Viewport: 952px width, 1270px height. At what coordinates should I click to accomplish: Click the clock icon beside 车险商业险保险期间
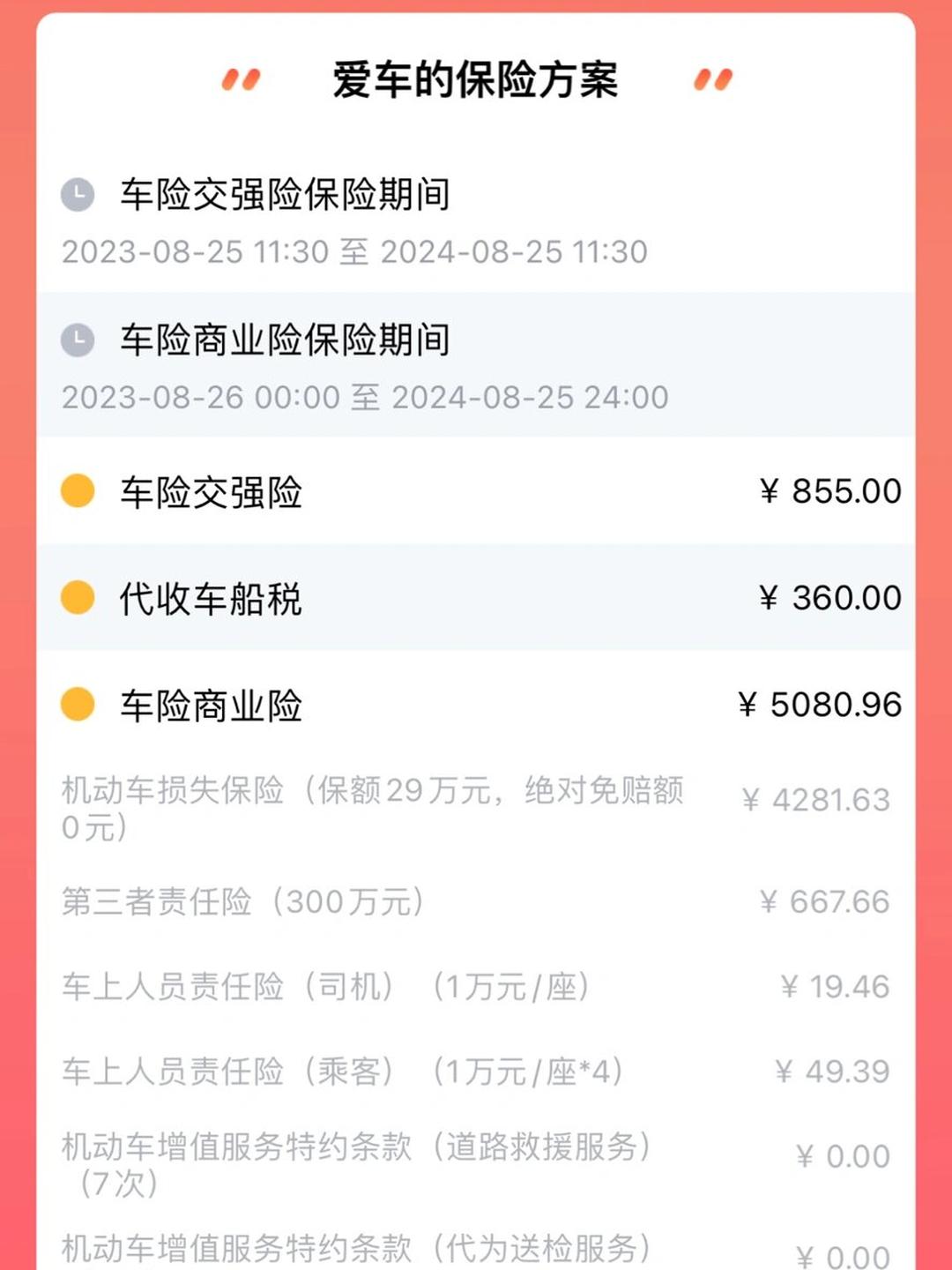79,340
